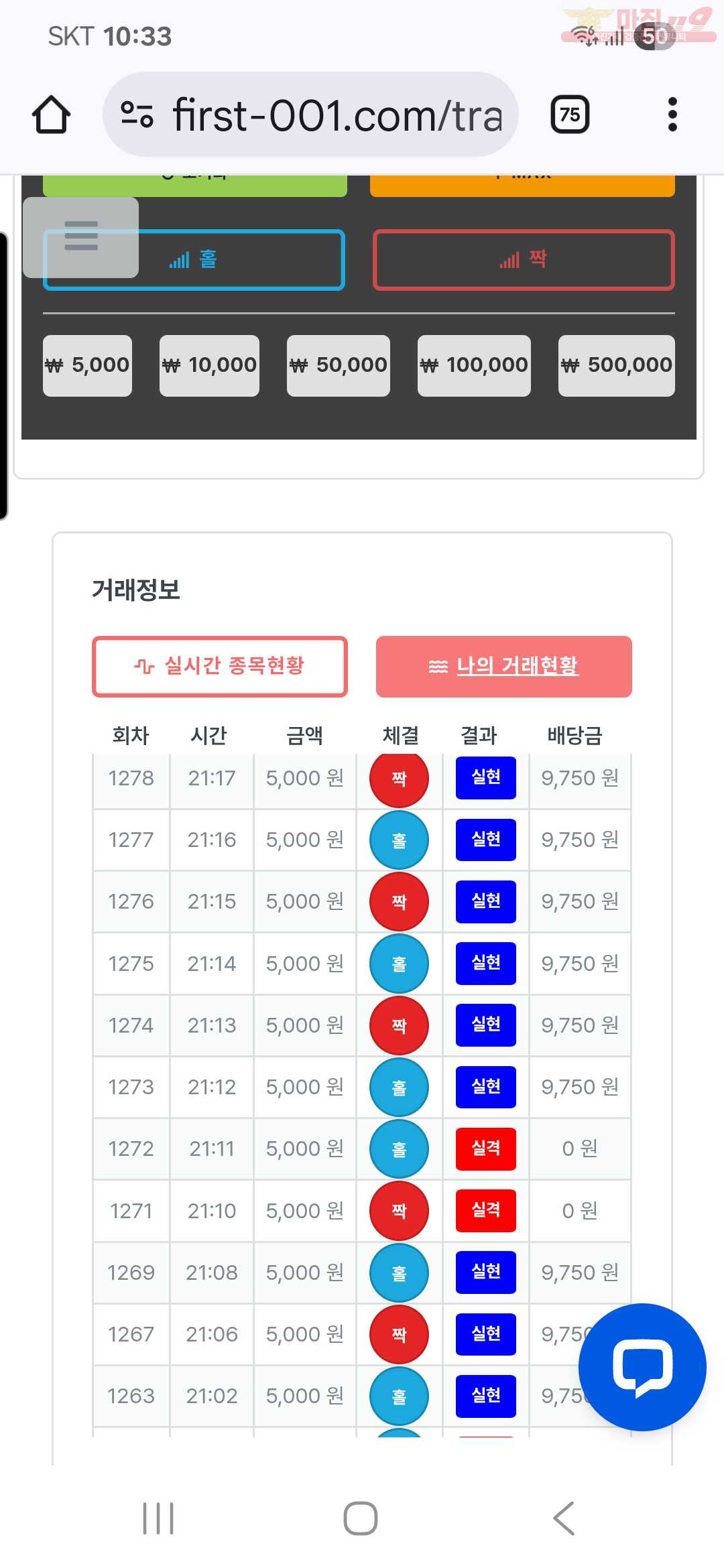The width and height of the screenshot is (724, 1568).
Task: Open the tab switcher showing 75 tabs
Action: coord(570,115)
